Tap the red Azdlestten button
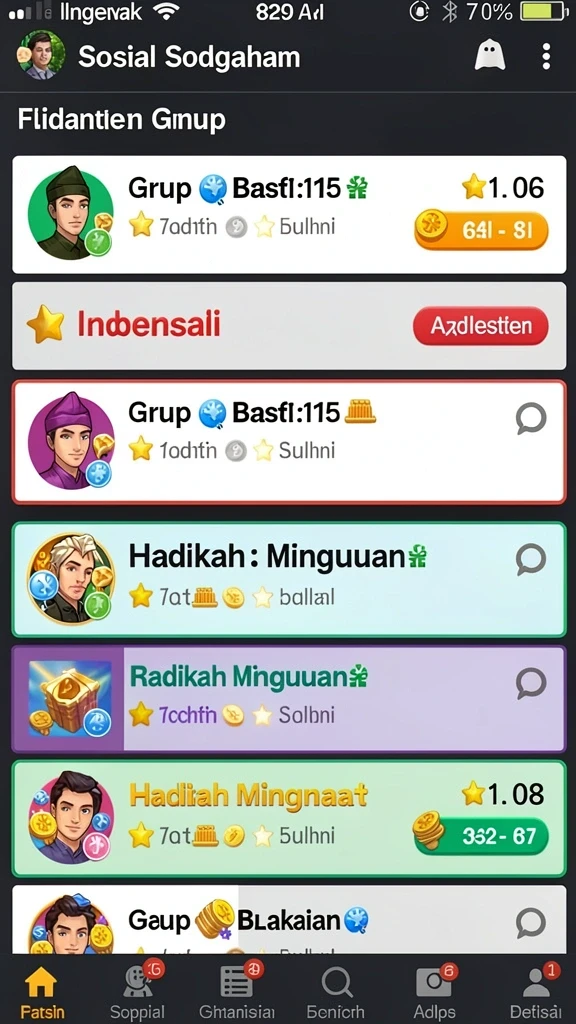Screen dimensions: 576x1024 pyautogui.click(x=481, y=325)
